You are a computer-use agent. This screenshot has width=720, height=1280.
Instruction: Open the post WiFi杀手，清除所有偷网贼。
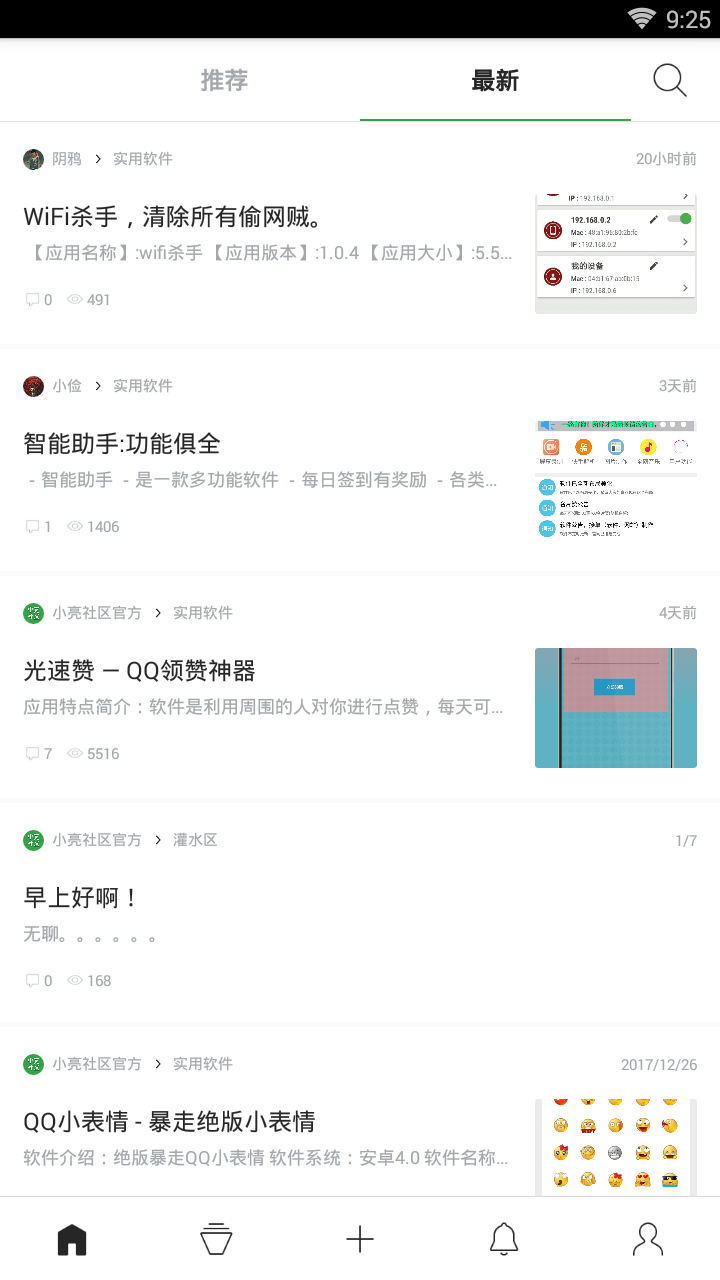pyautogui.click(x=172, y=216)
